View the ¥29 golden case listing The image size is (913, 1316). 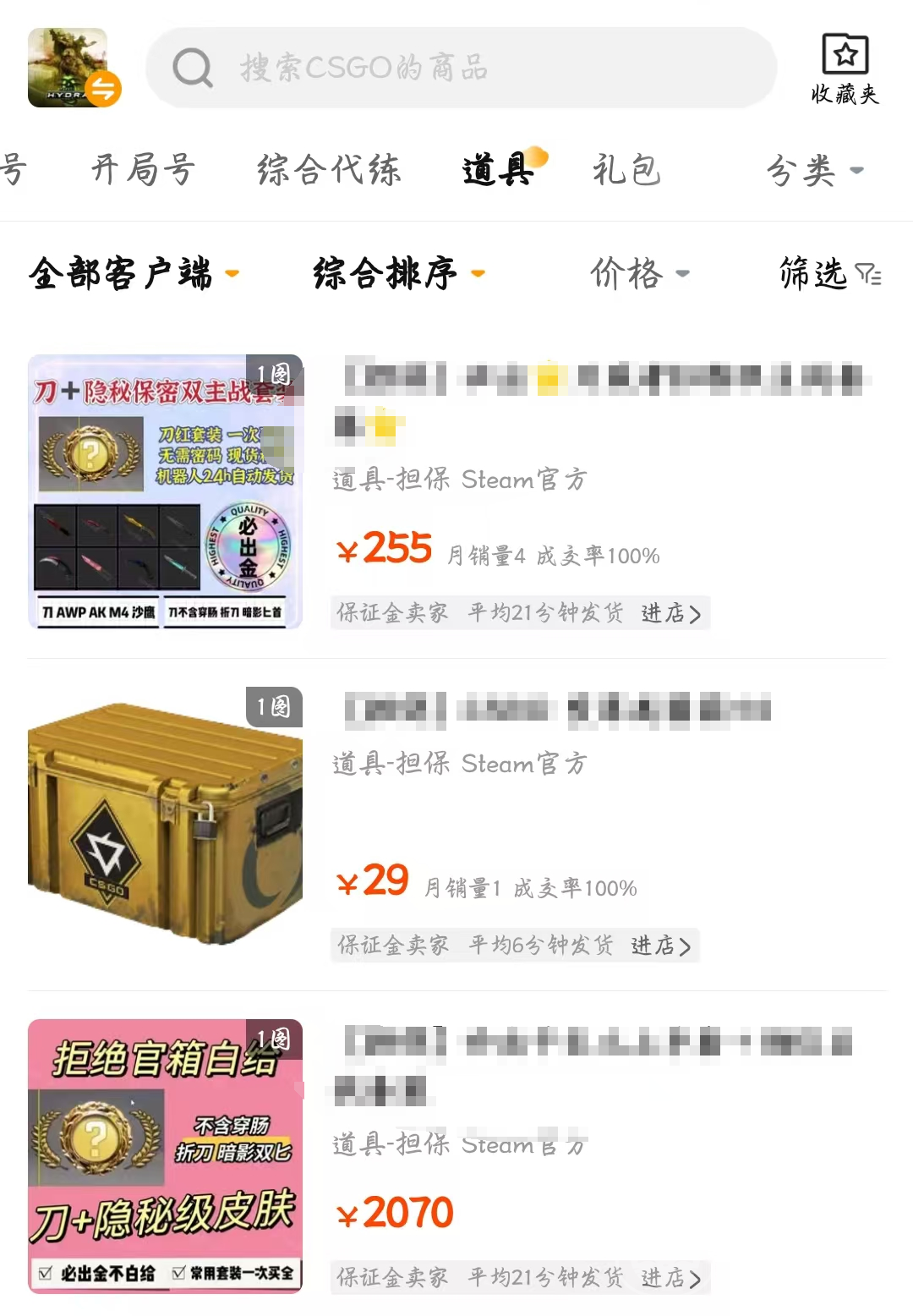click(165, 823)
